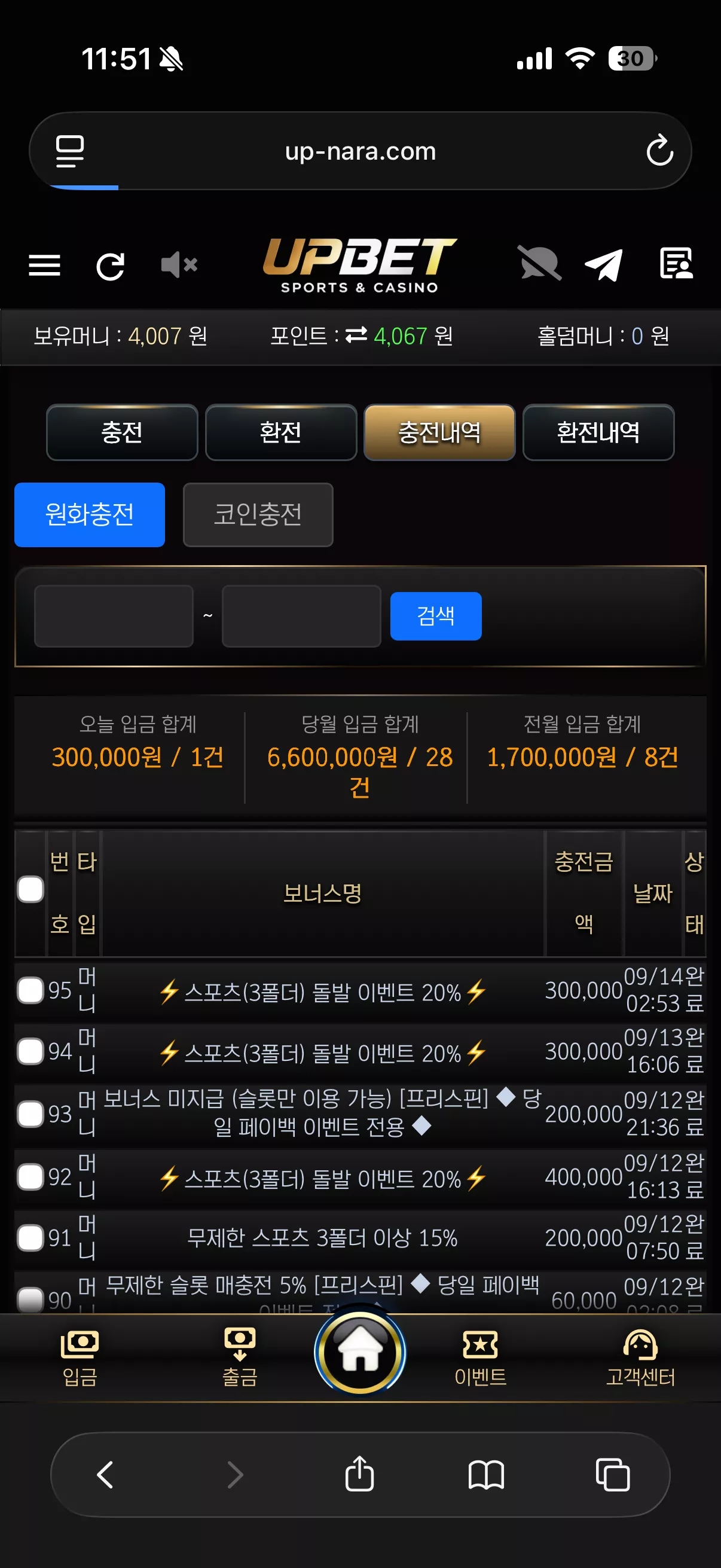Tap the end date field
Screen dimensions: 721x1568
pos(302,616)
